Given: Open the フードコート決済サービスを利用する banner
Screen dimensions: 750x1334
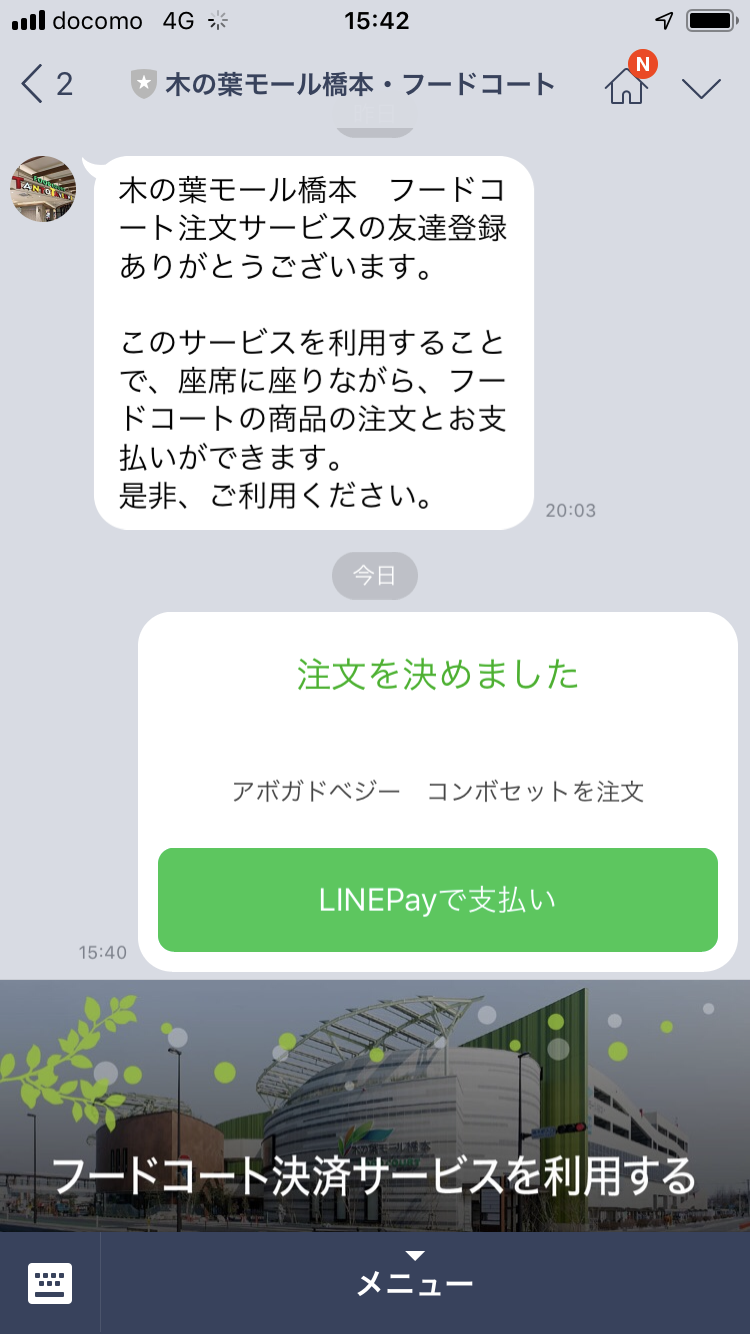Looking at the screenshot, I should (x=375, y=1105).
